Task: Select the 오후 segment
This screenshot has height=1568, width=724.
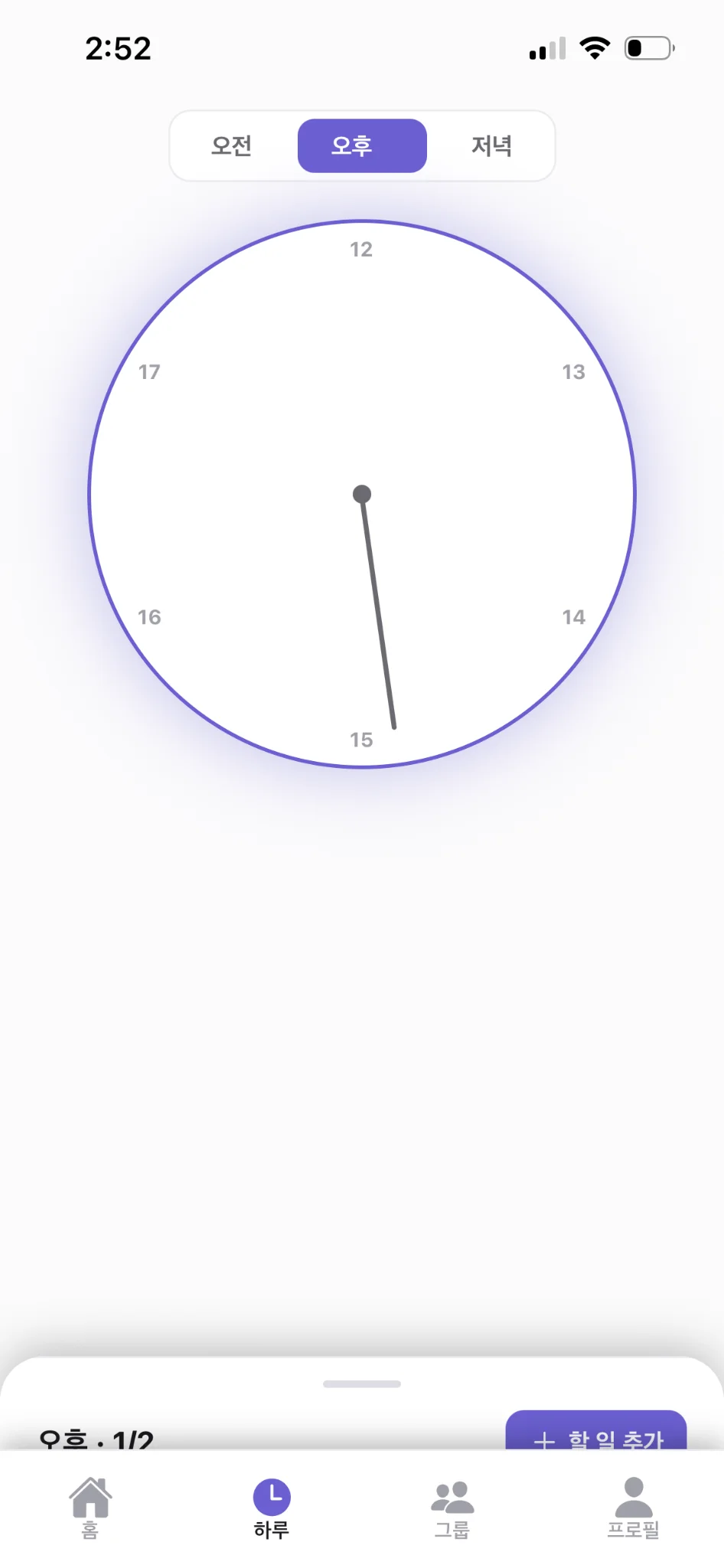Action: 362,145
